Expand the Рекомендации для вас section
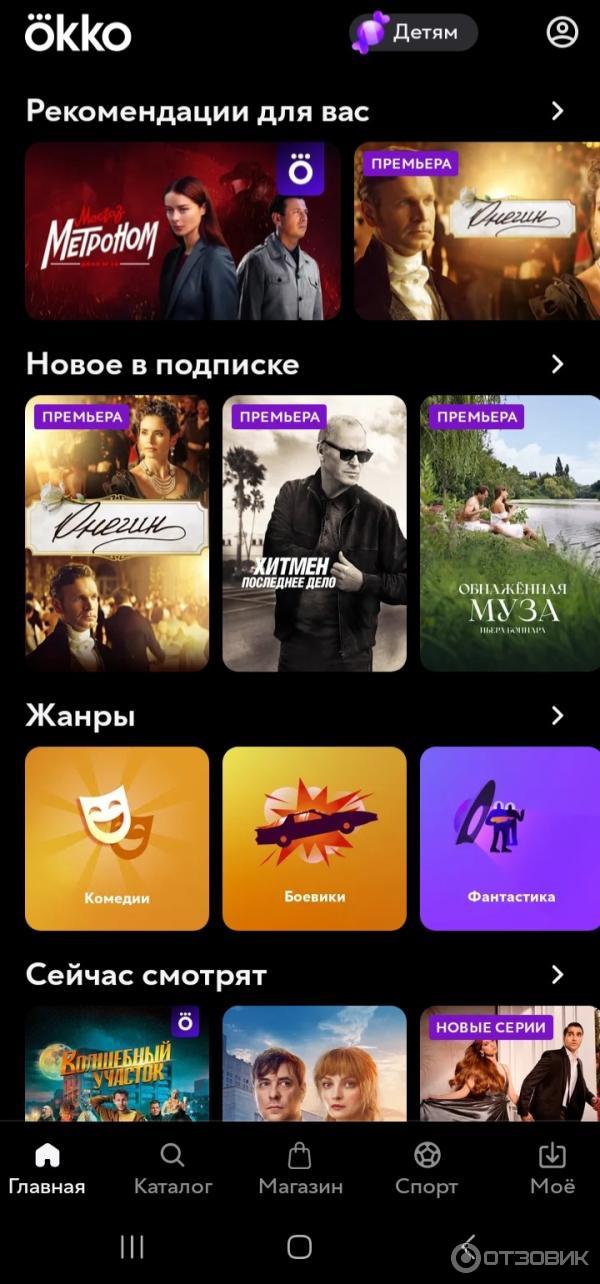Image resolution: width=600 pixels, height=1284 pixels. (x=558, y=111)
